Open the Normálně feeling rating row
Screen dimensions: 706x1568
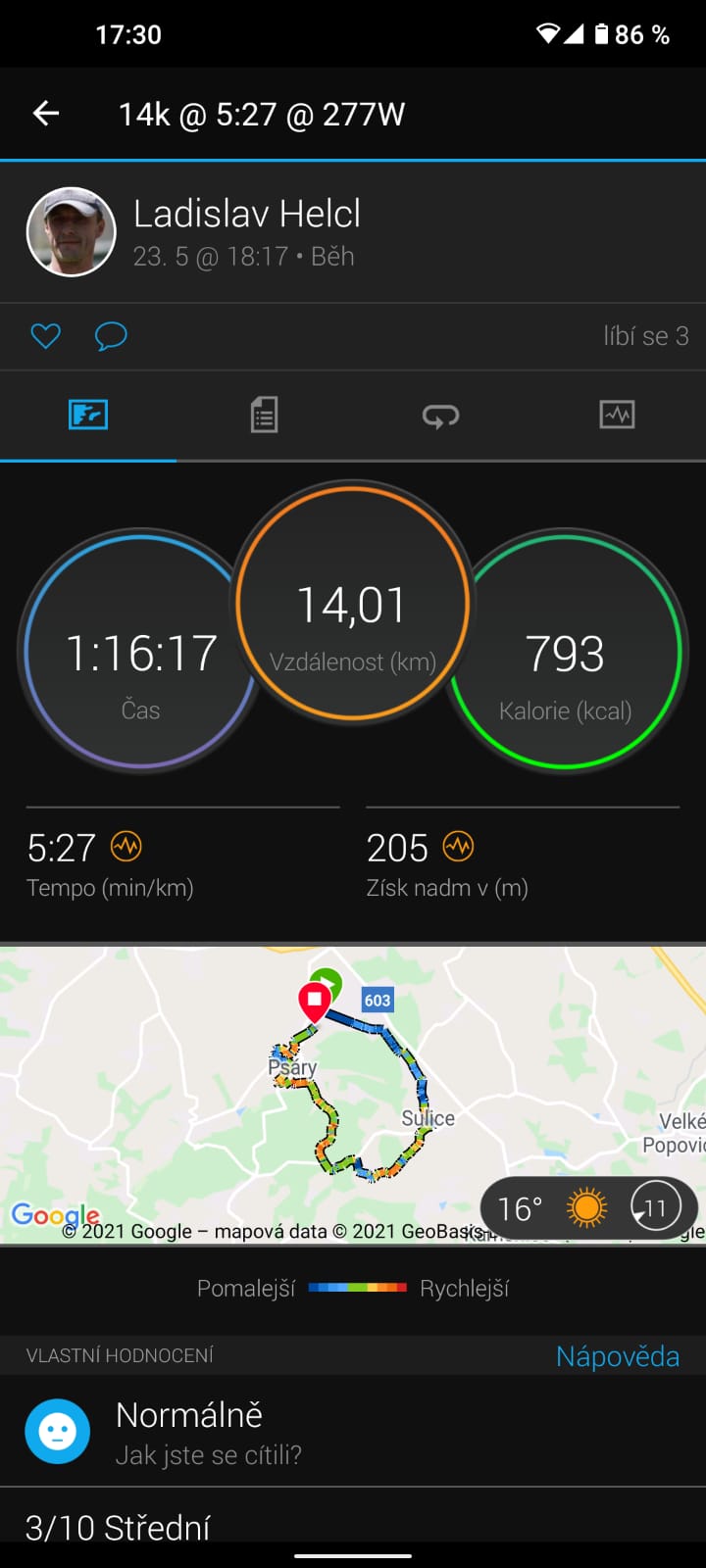click(x=353, y=1431)
